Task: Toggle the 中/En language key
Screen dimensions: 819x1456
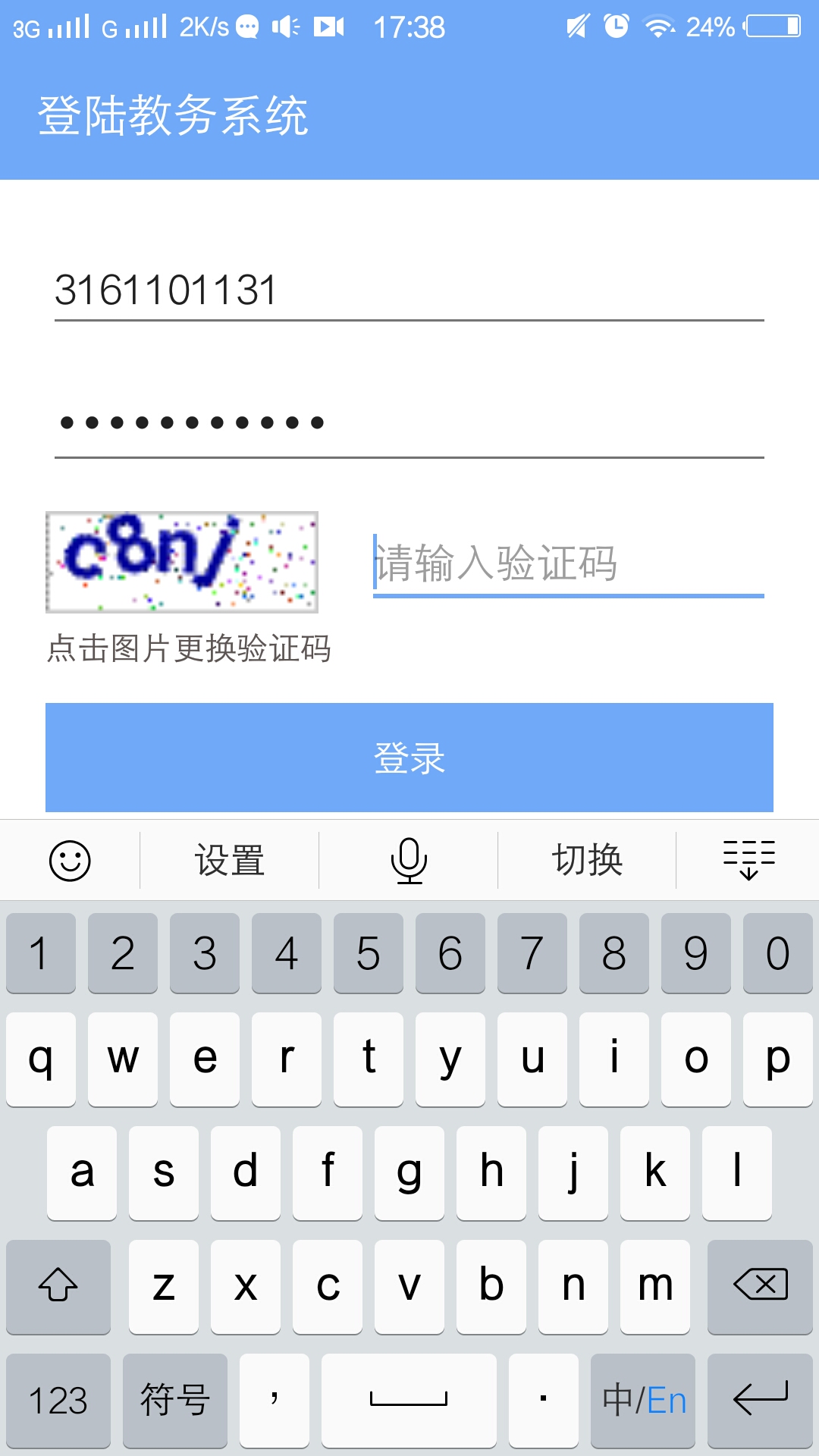Action: tap(643, 1400)
